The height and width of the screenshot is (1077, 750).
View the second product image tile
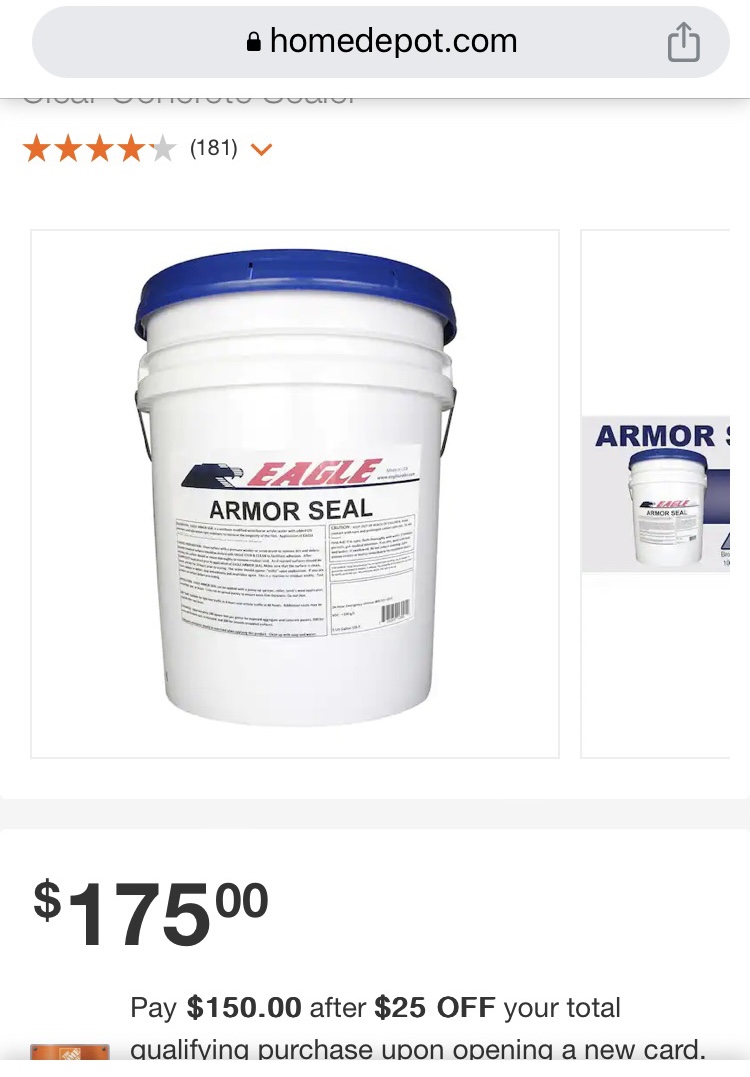click(x=656, y=493)
